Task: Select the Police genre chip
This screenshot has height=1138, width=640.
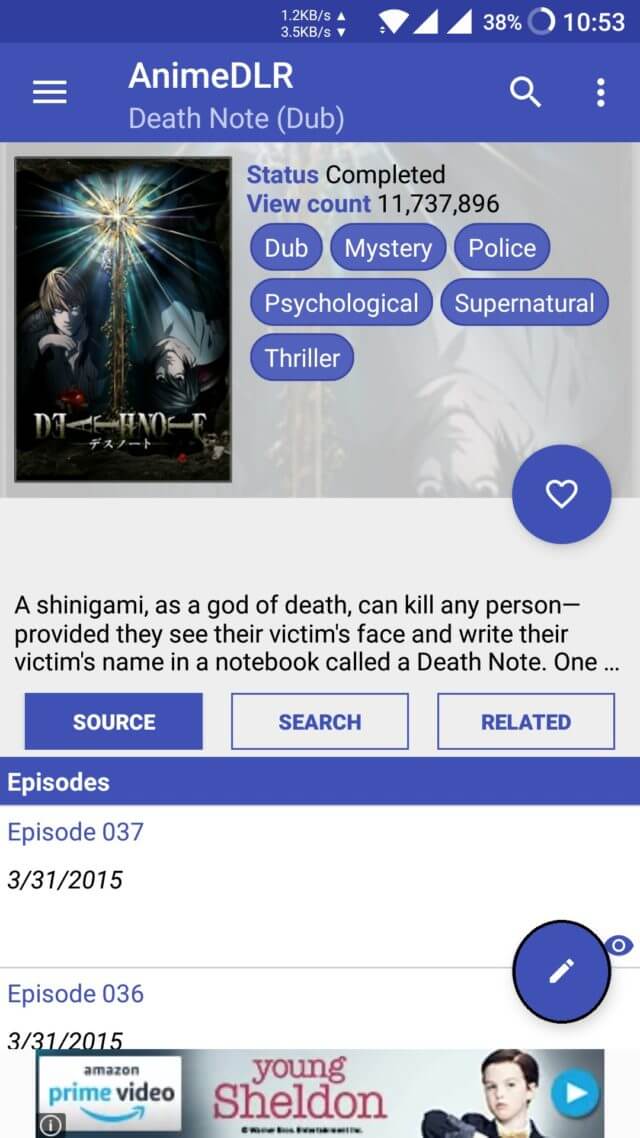Action: tap(502, 248)
